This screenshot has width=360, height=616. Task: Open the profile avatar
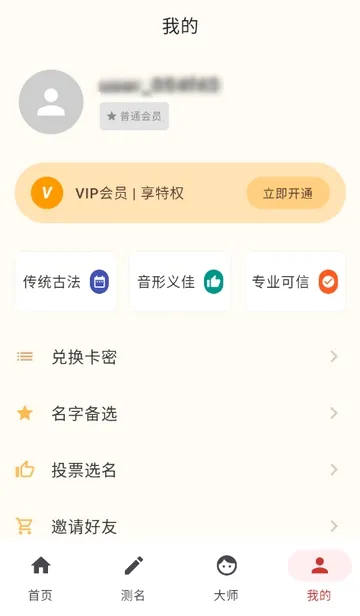(x=51, y=102)
